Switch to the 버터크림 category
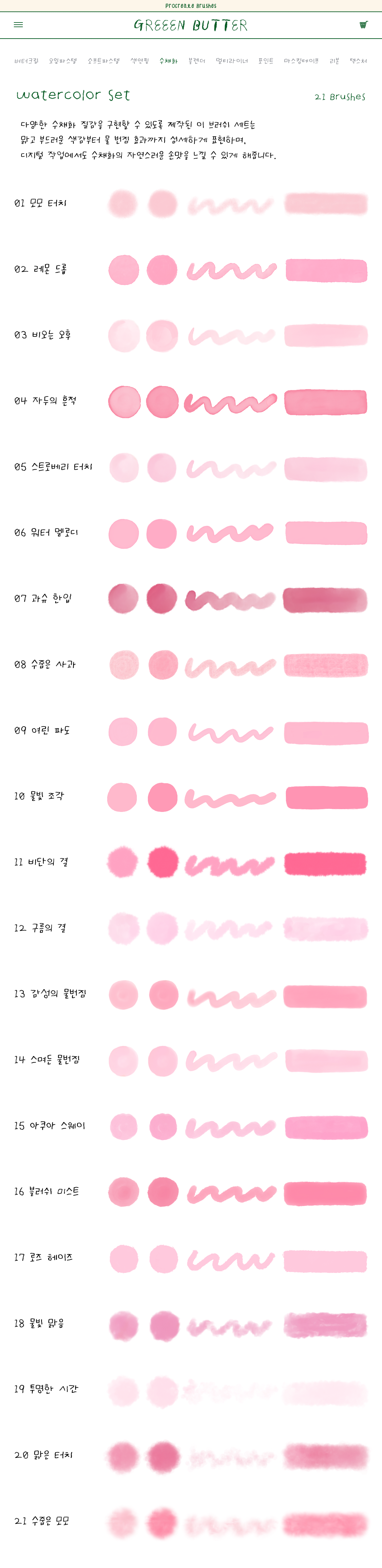 point(27,61)
